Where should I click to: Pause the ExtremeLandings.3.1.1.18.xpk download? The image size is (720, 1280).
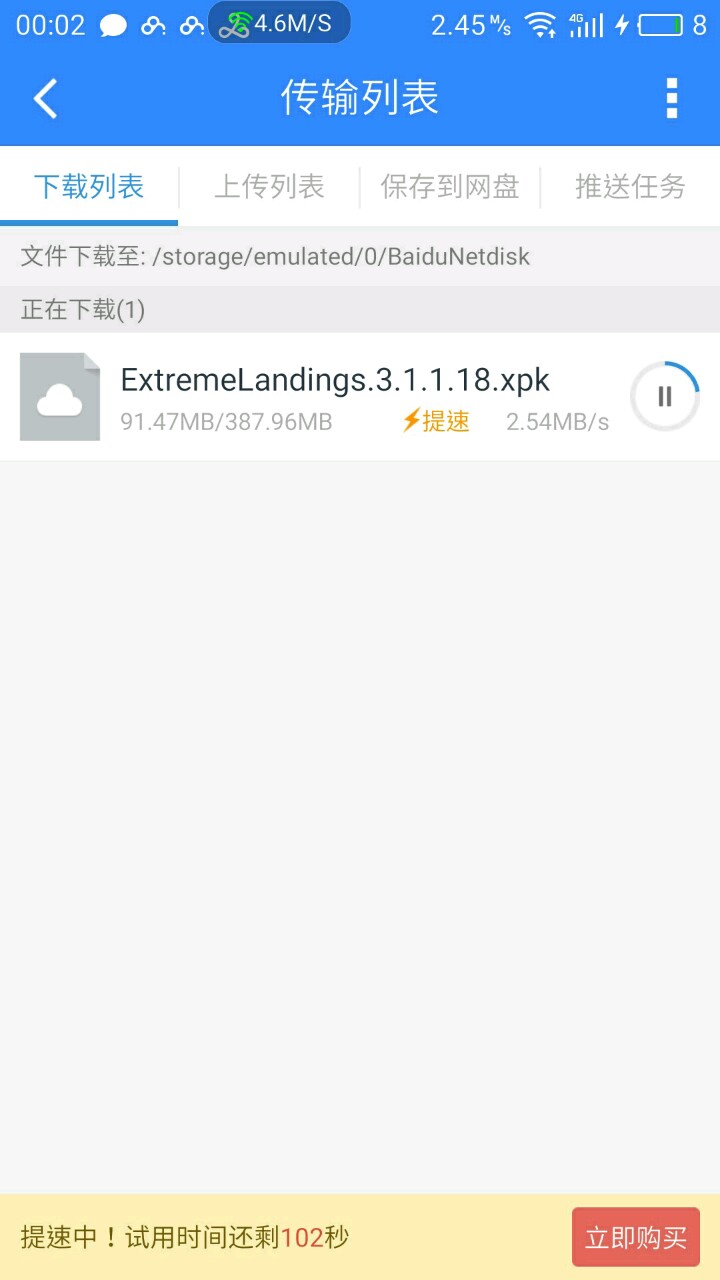pos(665,397)
